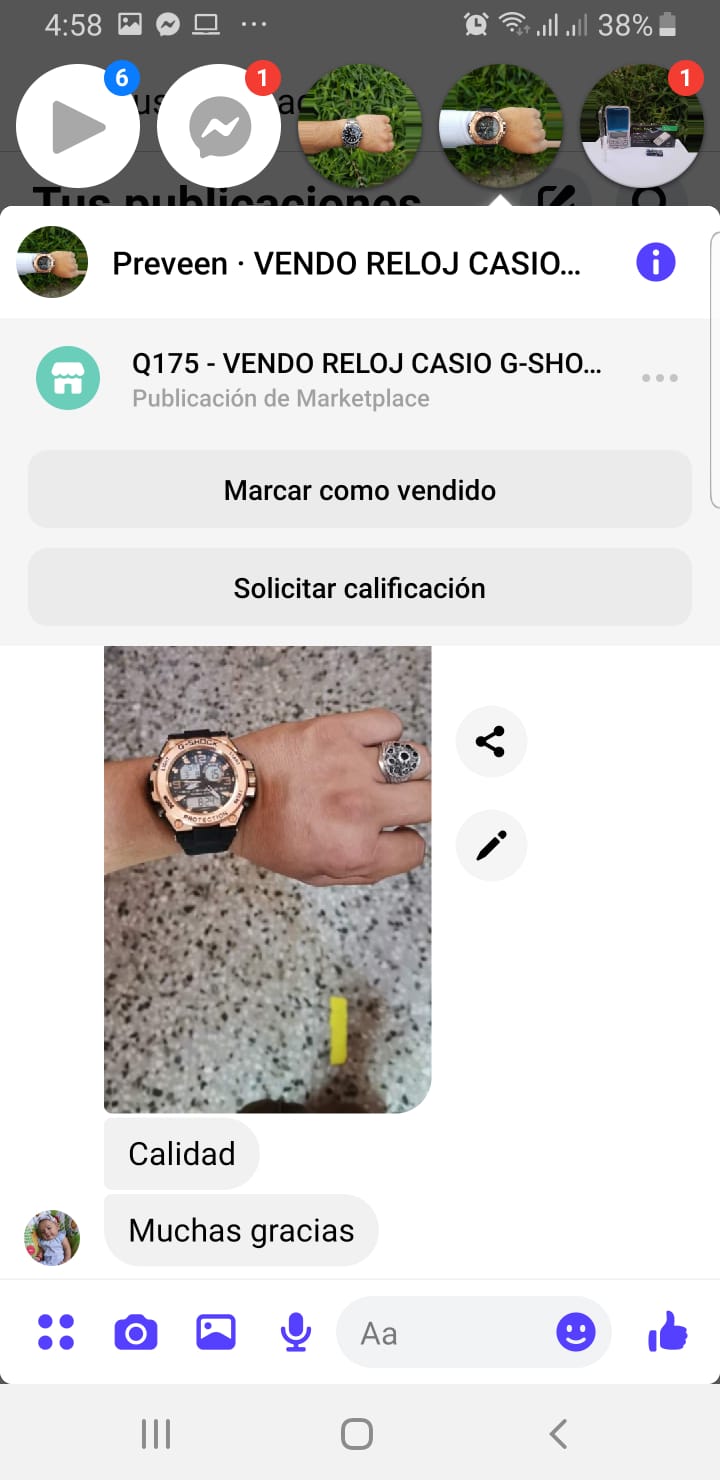
Task: Tap Solicitar calificación button
Action: [x=360, y=588]
